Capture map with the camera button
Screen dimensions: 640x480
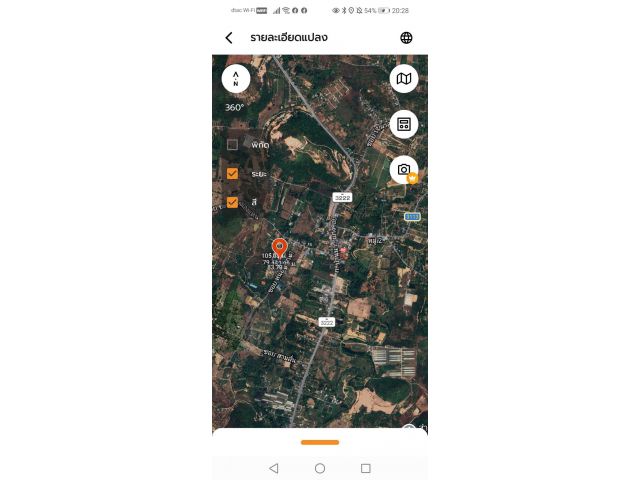tap(404, 170)
